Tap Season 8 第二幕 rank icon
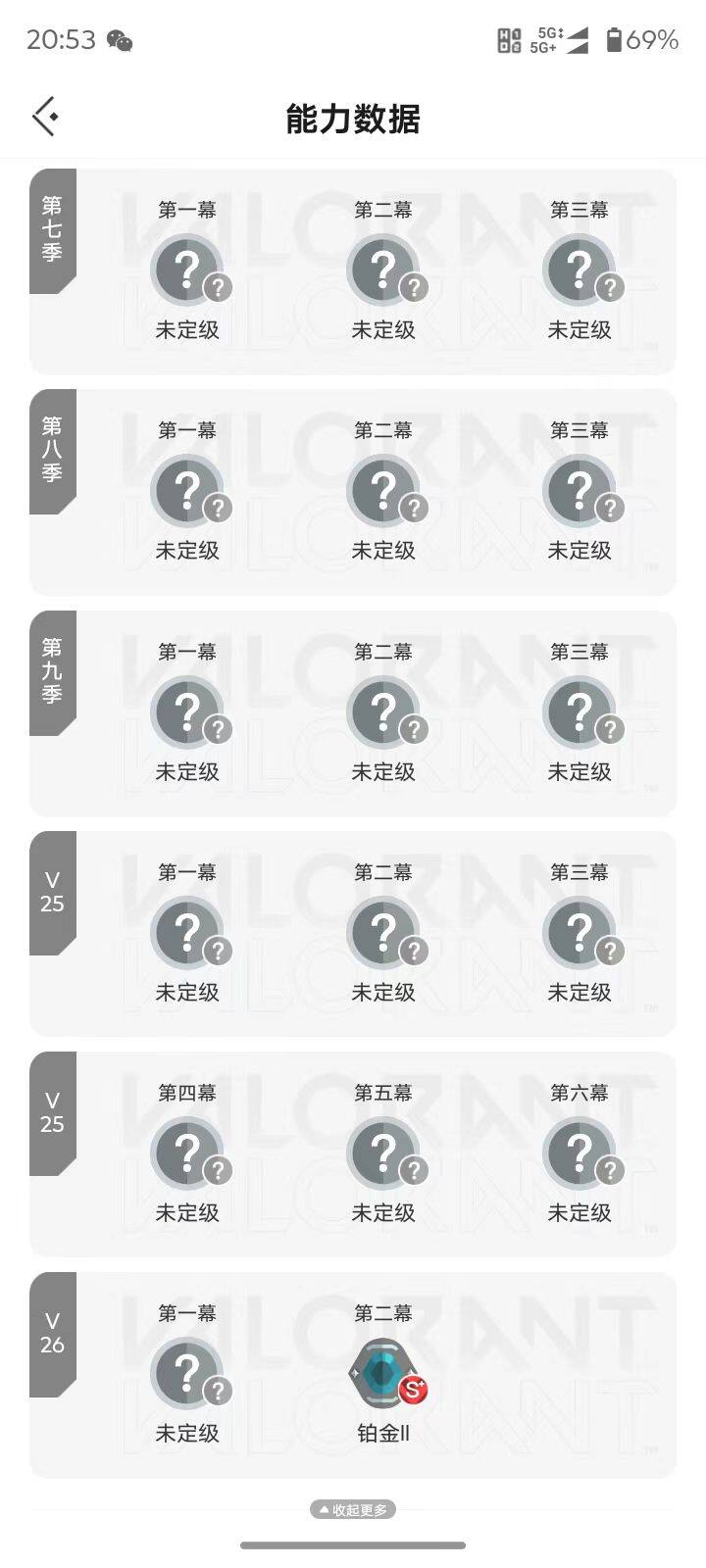706x1568 pixels. point(384,490)
